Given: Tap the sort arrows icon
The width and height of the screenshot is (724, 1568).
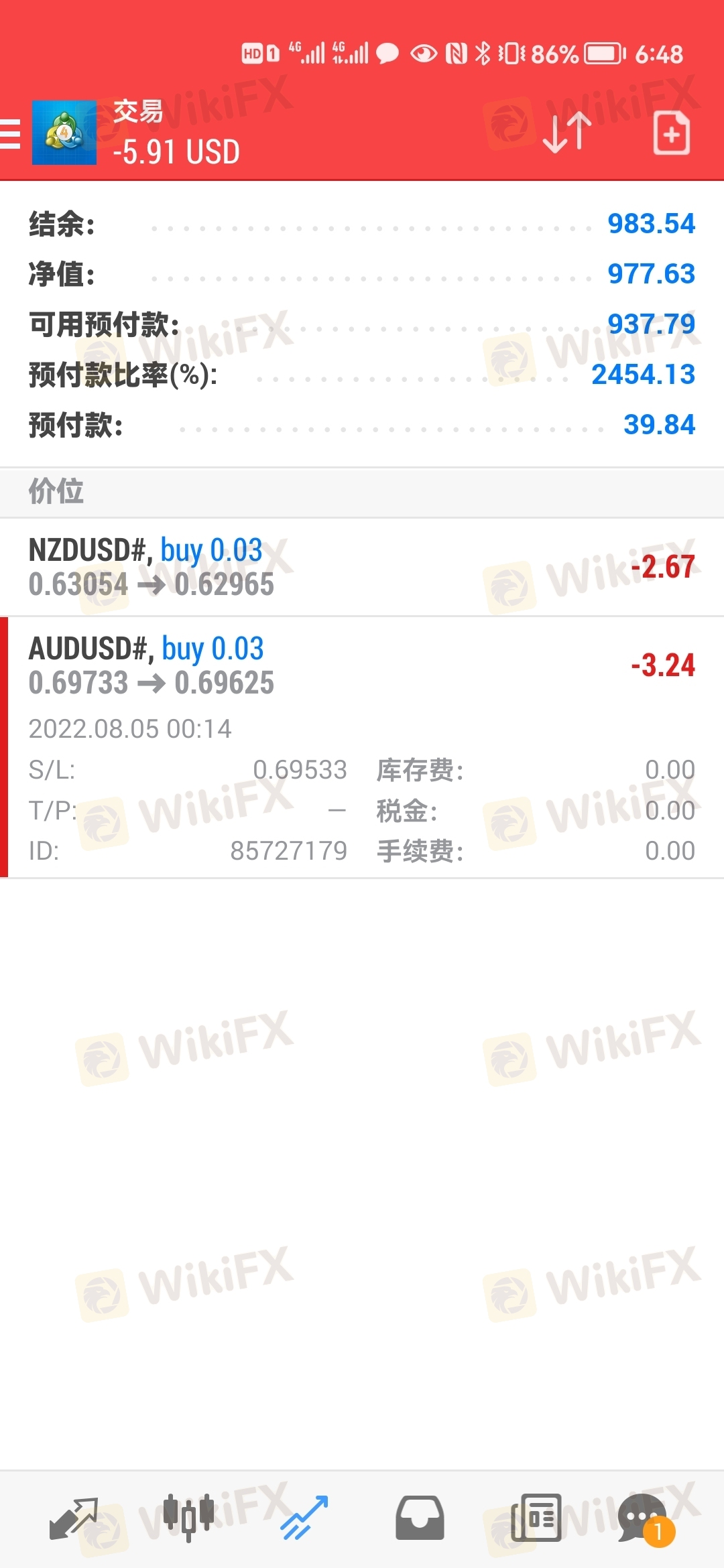Looking at the screenshot, I should [x=567, y=133].
